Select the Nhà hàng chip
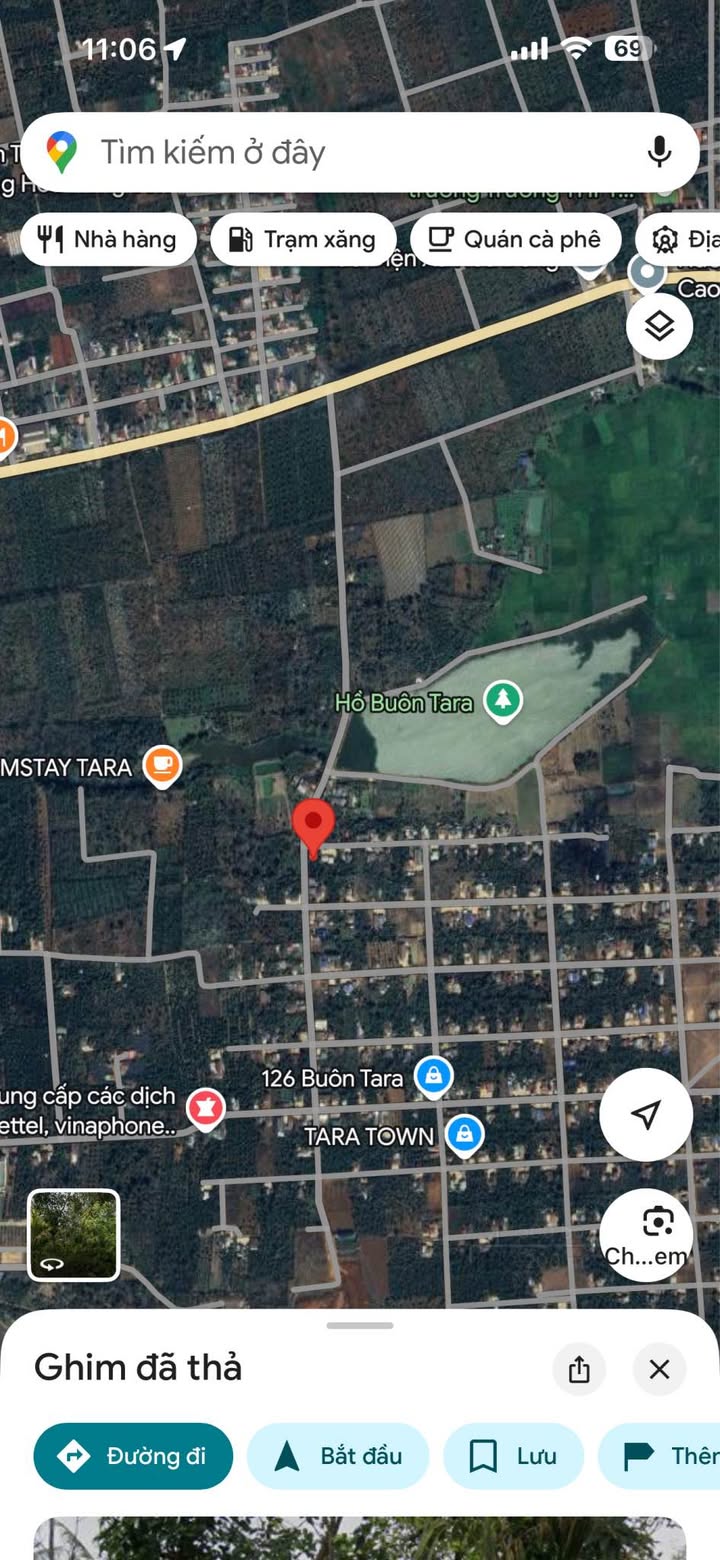 point(108,239)
